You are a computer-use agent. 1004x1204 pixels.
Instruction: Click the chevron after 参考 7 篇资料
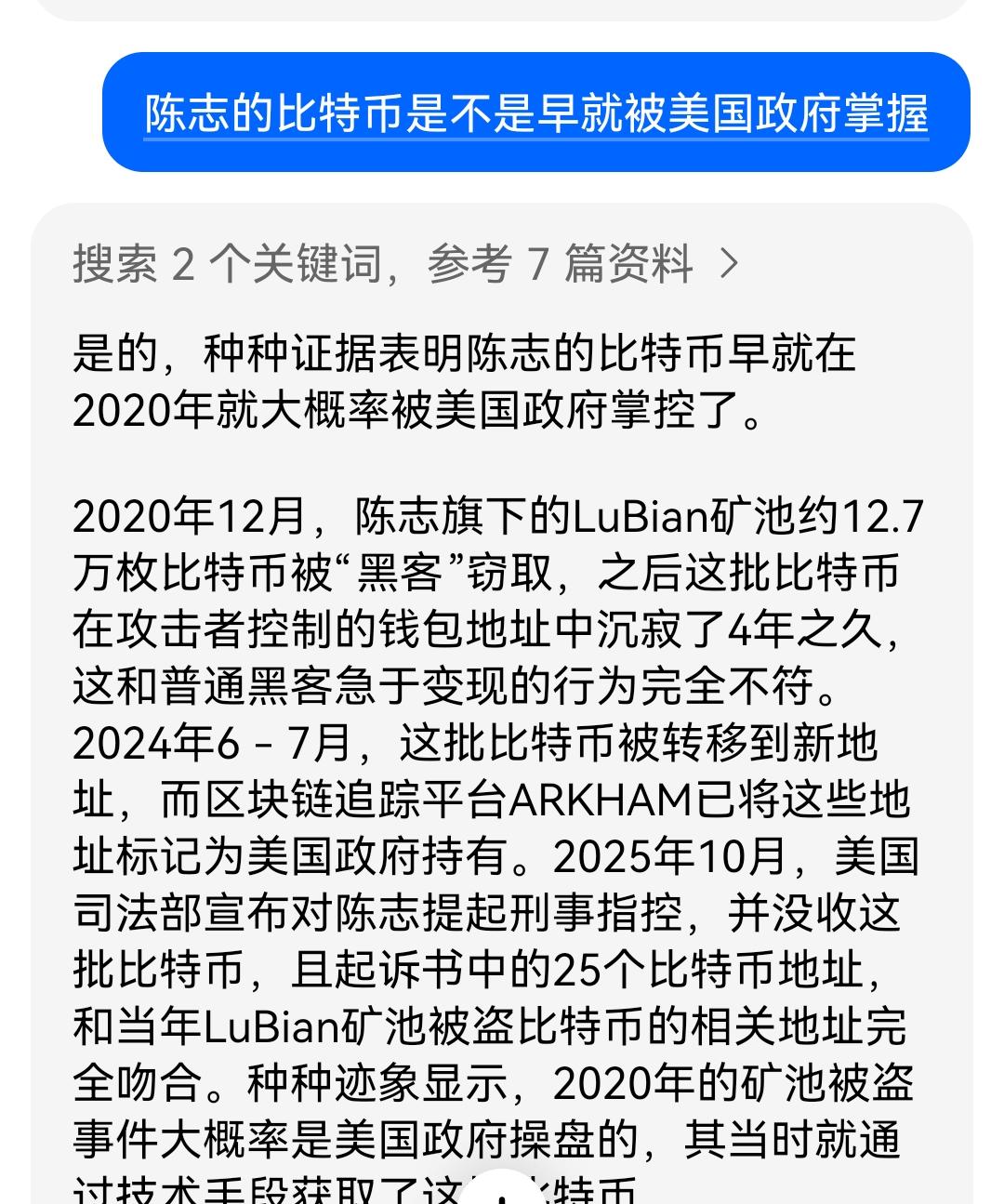[727, 265]
